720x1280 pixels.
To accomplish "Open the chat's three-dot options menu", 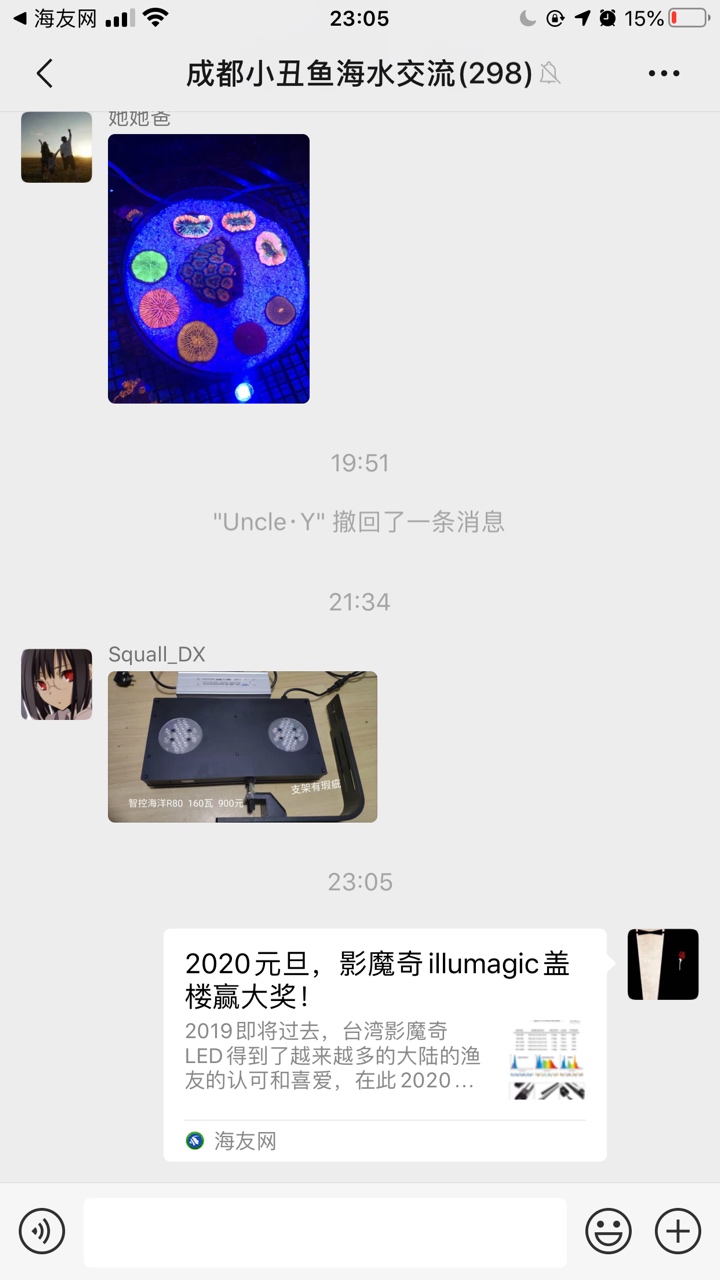I will pyautogui.click(x=664, y=73).
